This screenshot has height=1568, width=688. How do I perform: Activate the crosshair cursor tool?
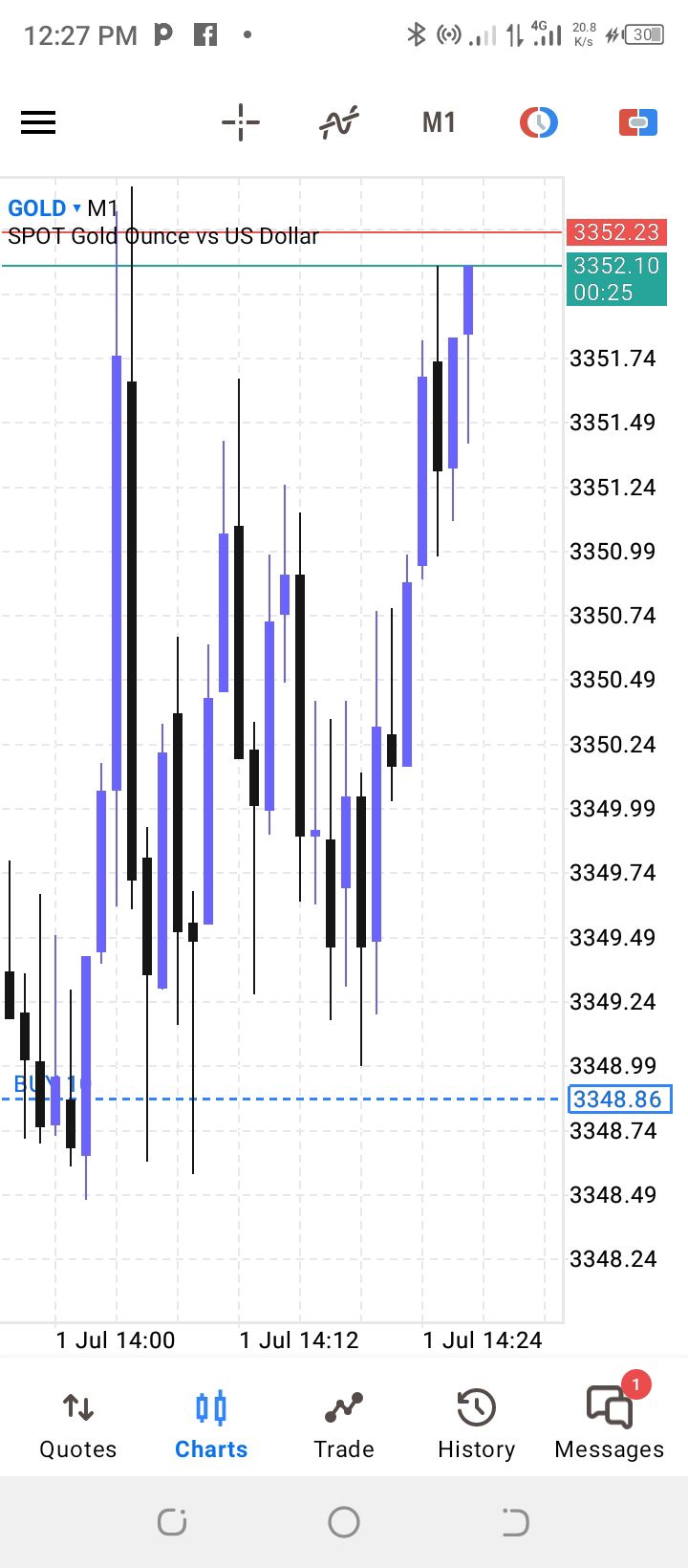(240, 122)
